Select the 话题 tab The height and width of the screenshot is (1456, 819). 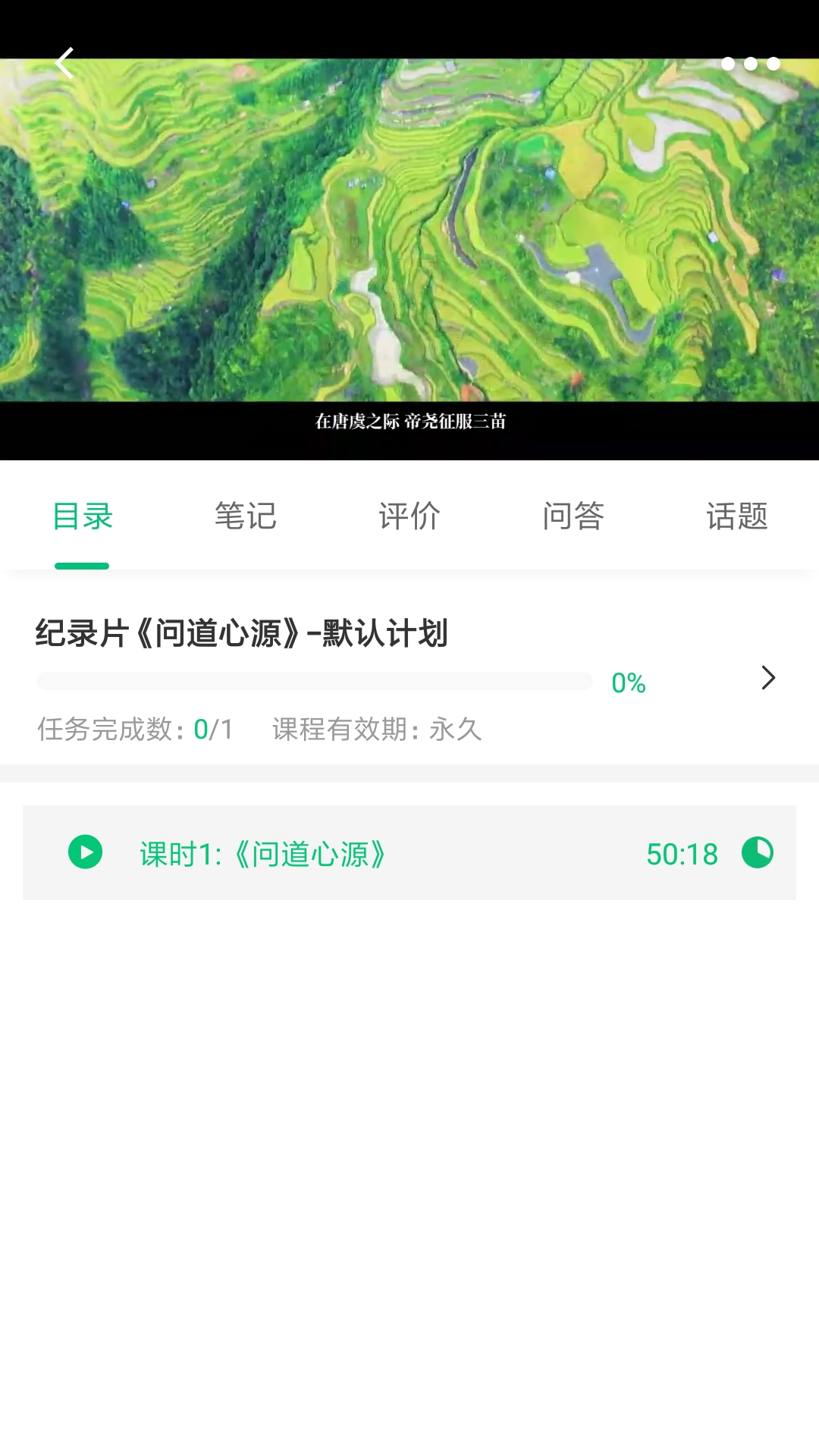point(736,516)
